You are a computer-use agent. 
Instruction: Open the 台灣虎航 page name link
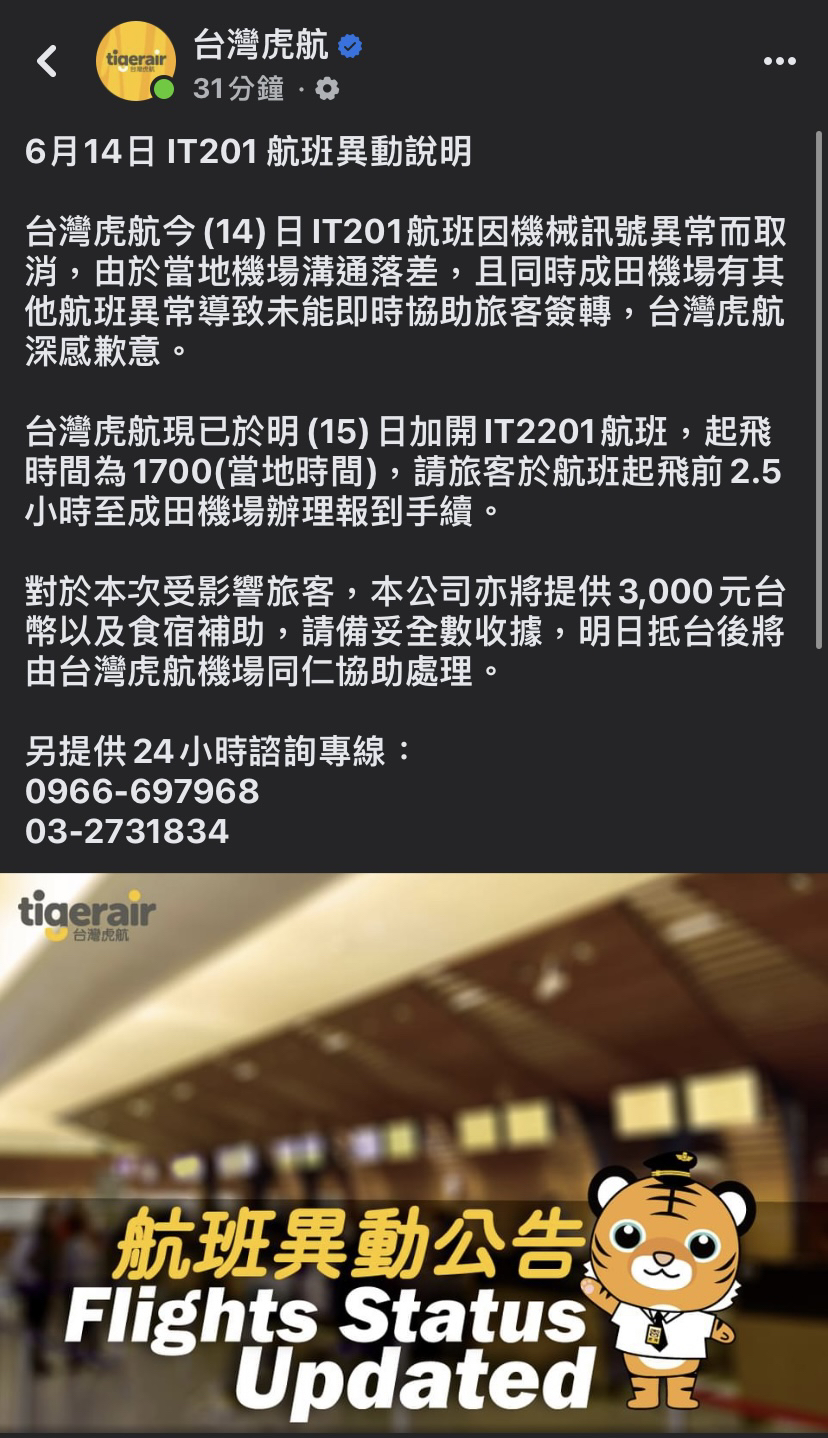tap(261, 46)
